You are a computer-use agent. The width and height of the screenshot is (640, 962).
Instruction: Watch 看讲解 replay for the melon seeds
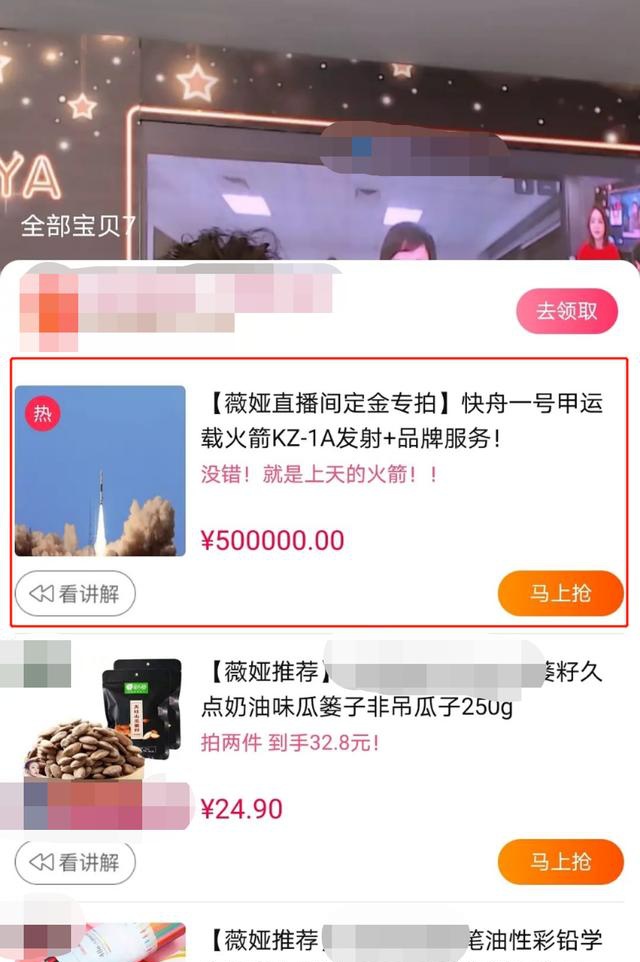pos(75,862)
